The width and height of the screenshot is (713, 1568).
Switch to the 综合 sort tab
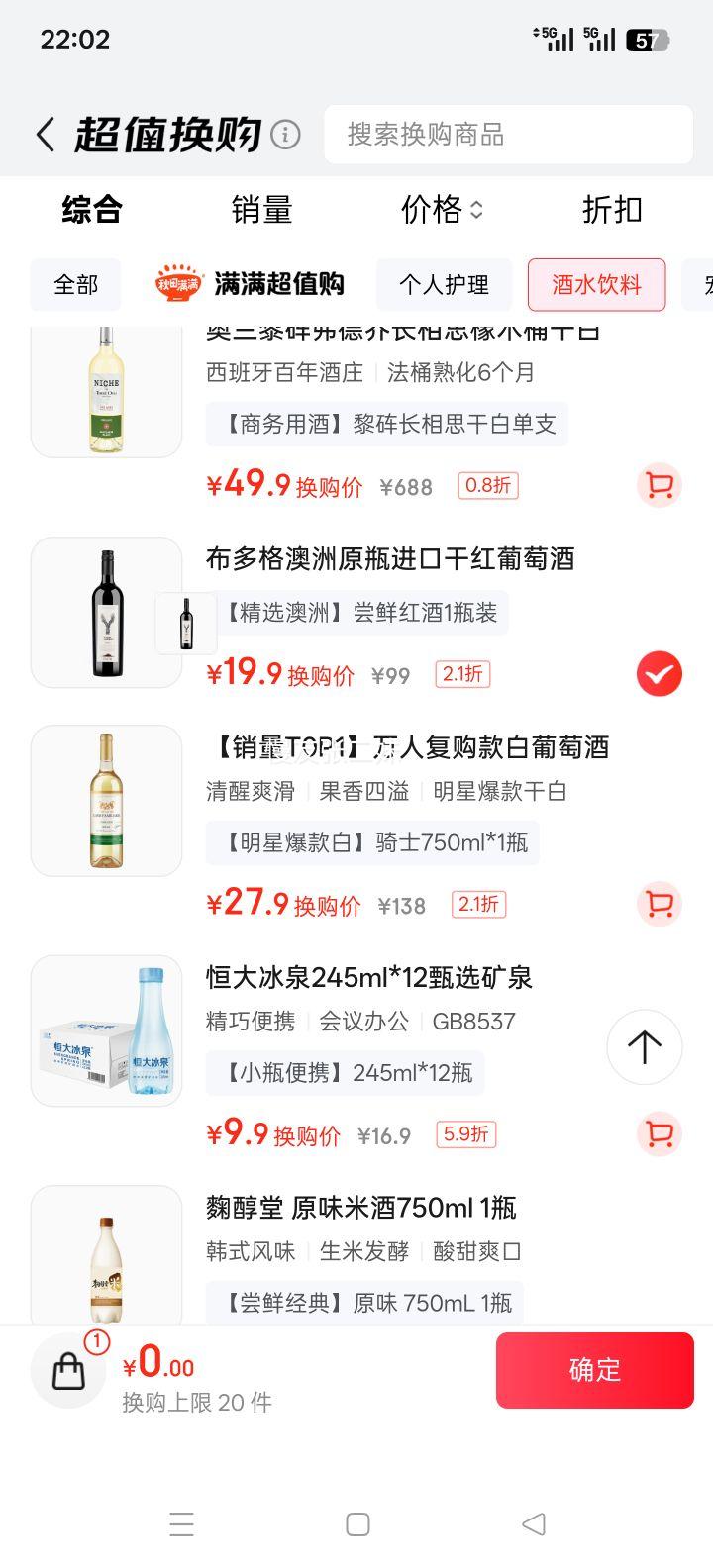point(92,210)
